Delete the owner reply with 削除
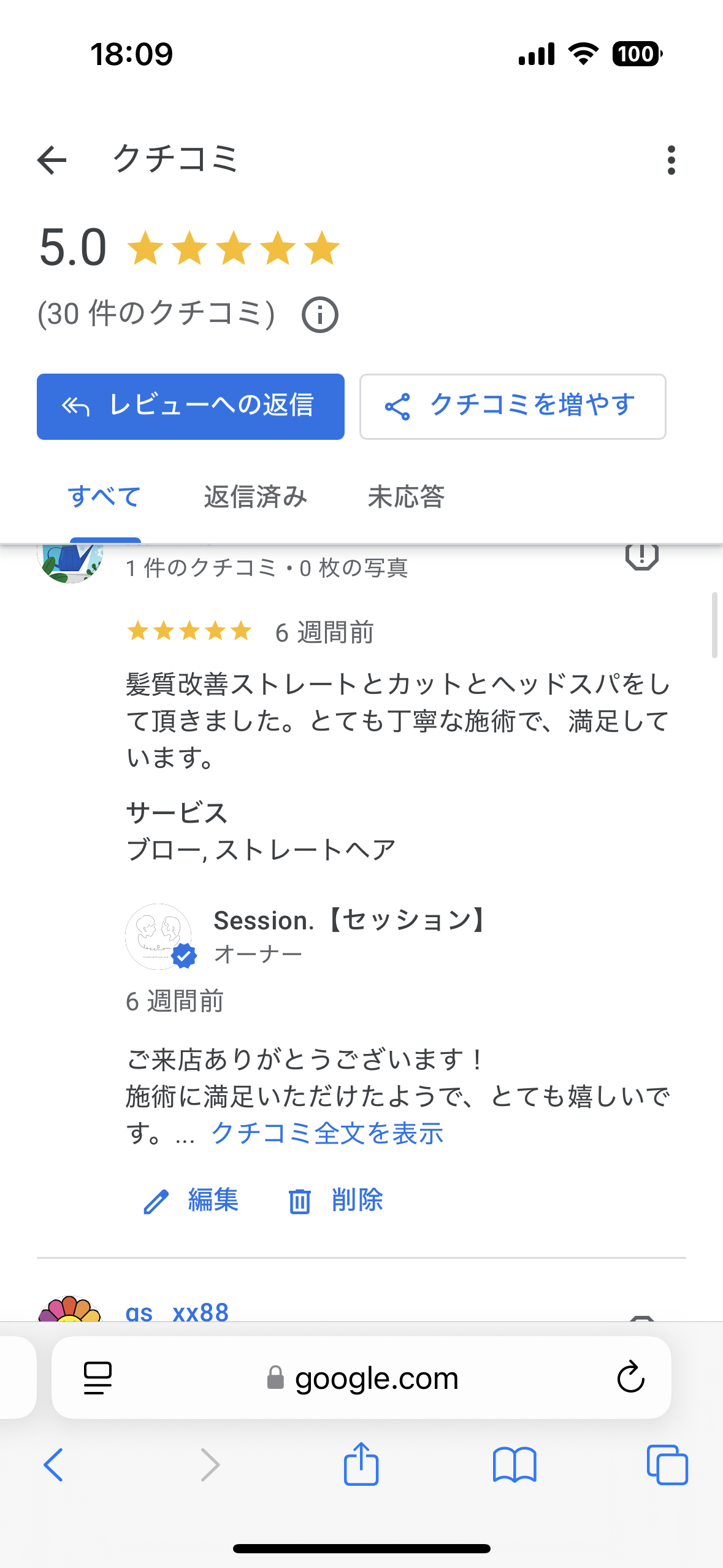The width and height of the screenshot is (723, 1568). [x=336, y=1200]
